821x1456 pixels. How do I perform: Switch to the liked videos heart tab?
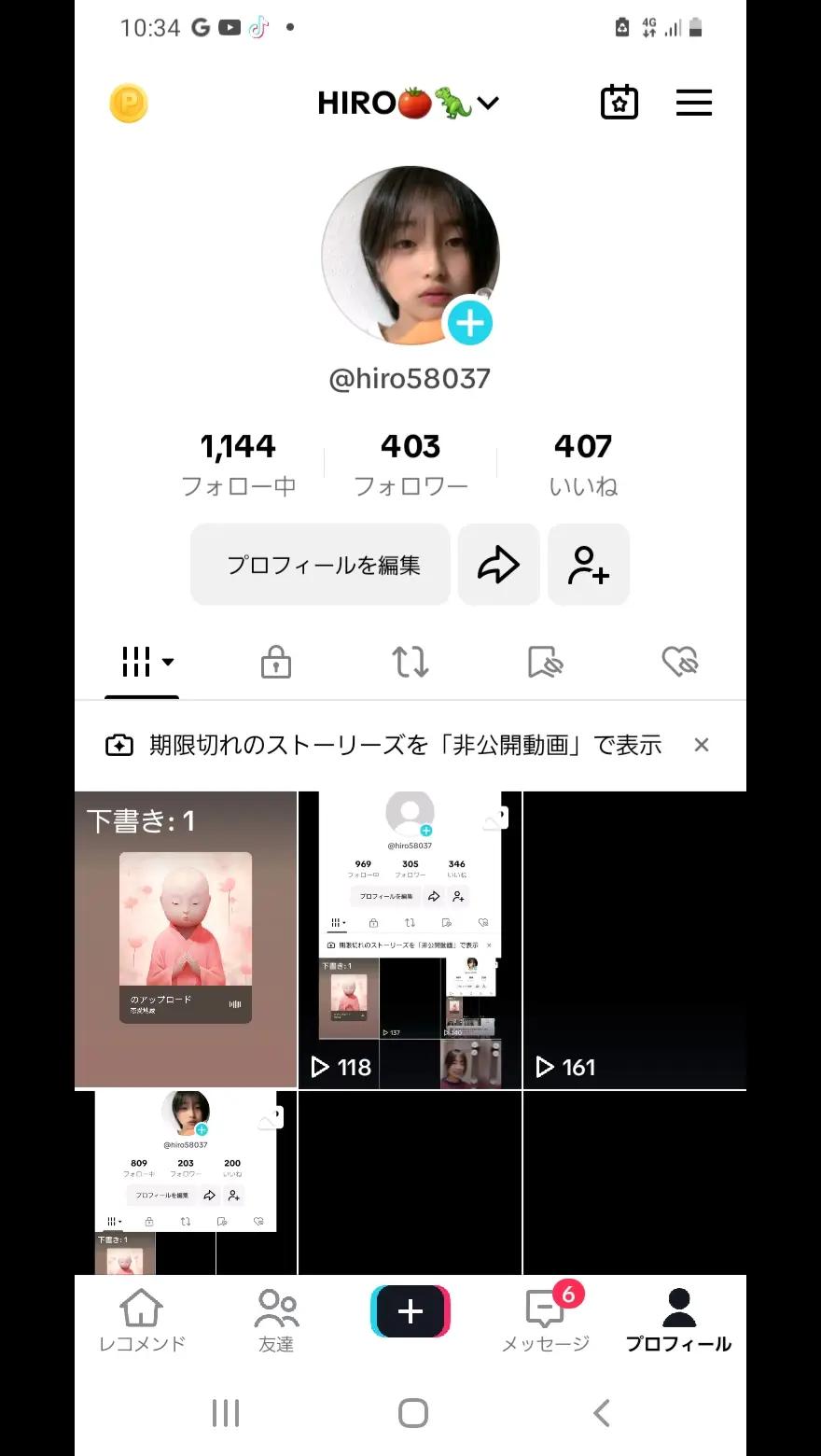pyautogui.click(x=680, y=663)
